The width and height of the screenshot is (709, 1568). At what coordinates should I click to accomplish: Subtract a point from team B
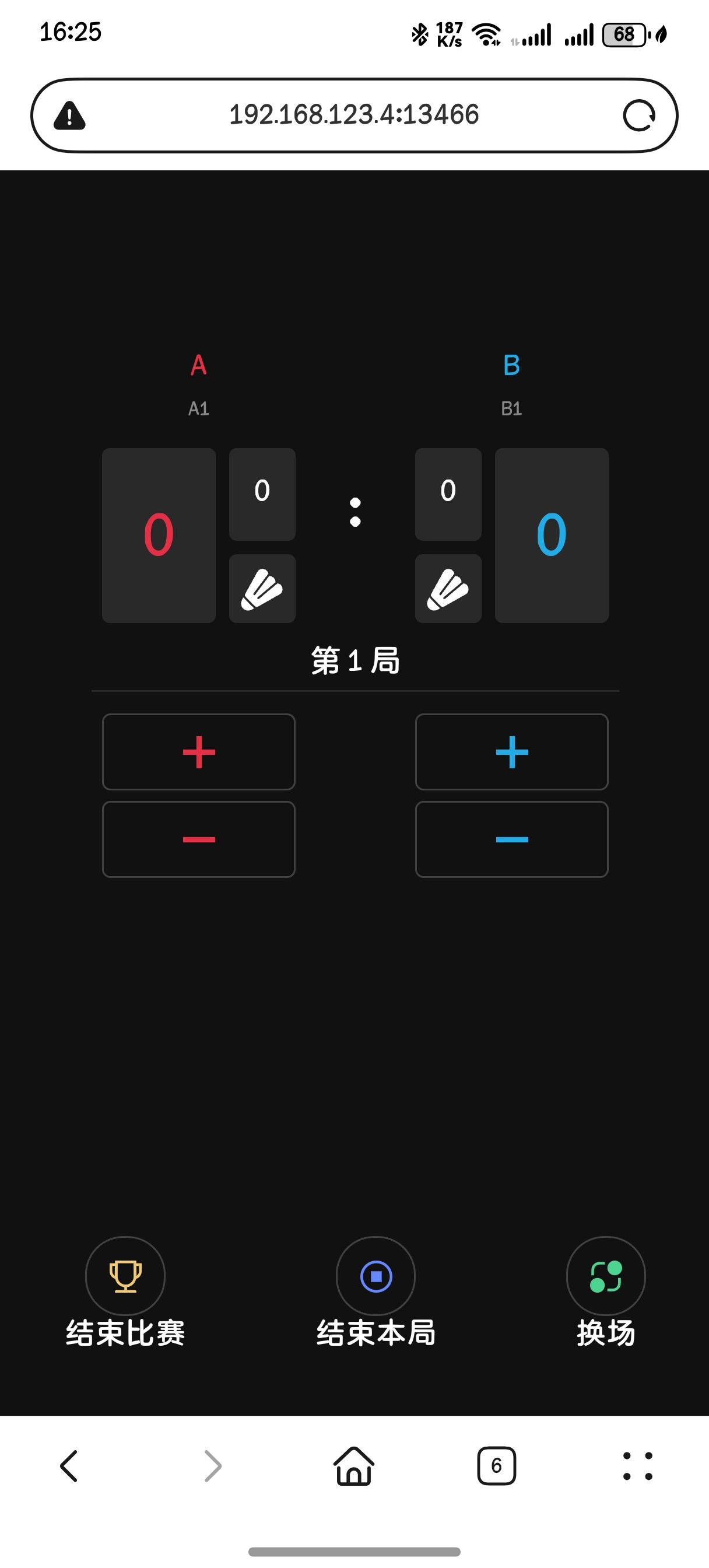pos(511,839)
